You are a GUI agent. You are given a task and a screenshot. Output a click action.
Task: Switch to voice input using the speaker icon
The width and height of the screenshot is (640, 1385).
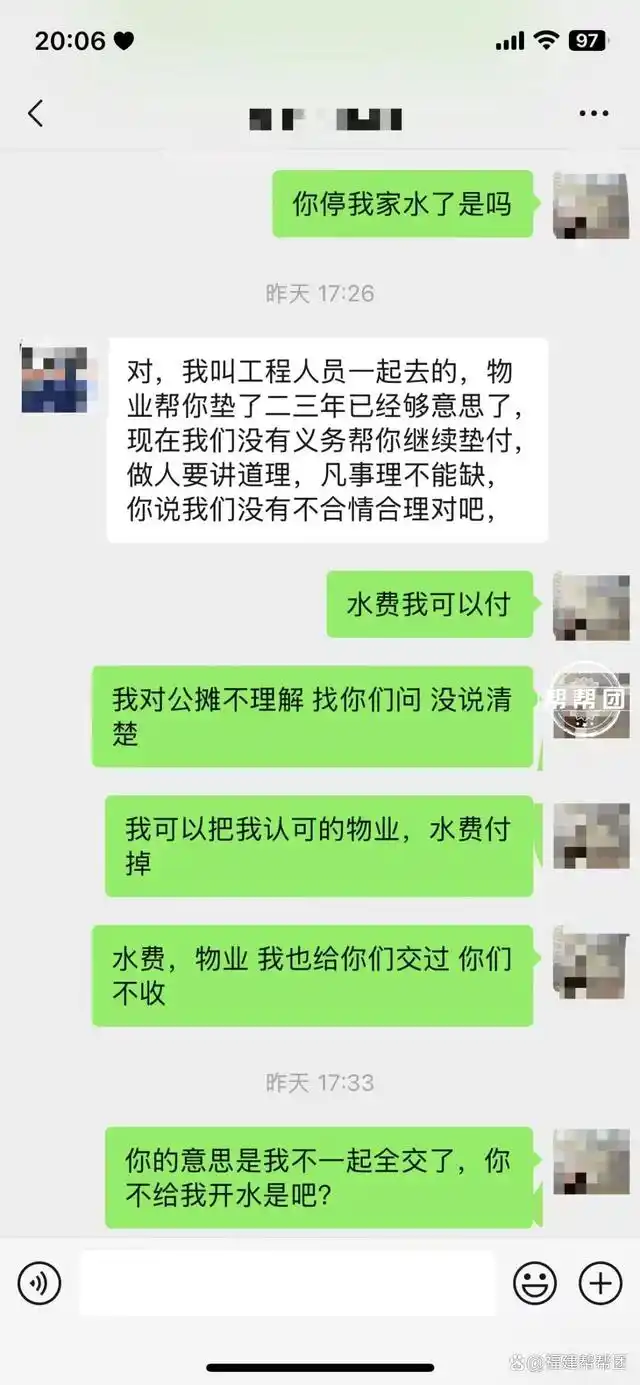point(39,1283)
